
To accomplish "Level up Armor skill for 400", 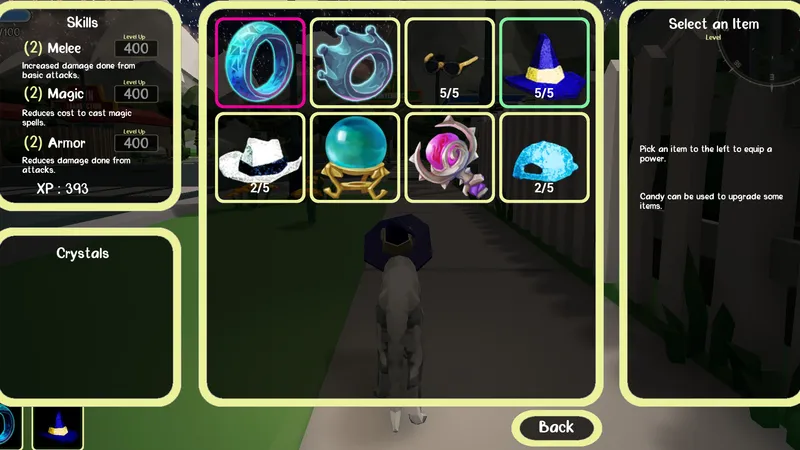I will (136, 143).
